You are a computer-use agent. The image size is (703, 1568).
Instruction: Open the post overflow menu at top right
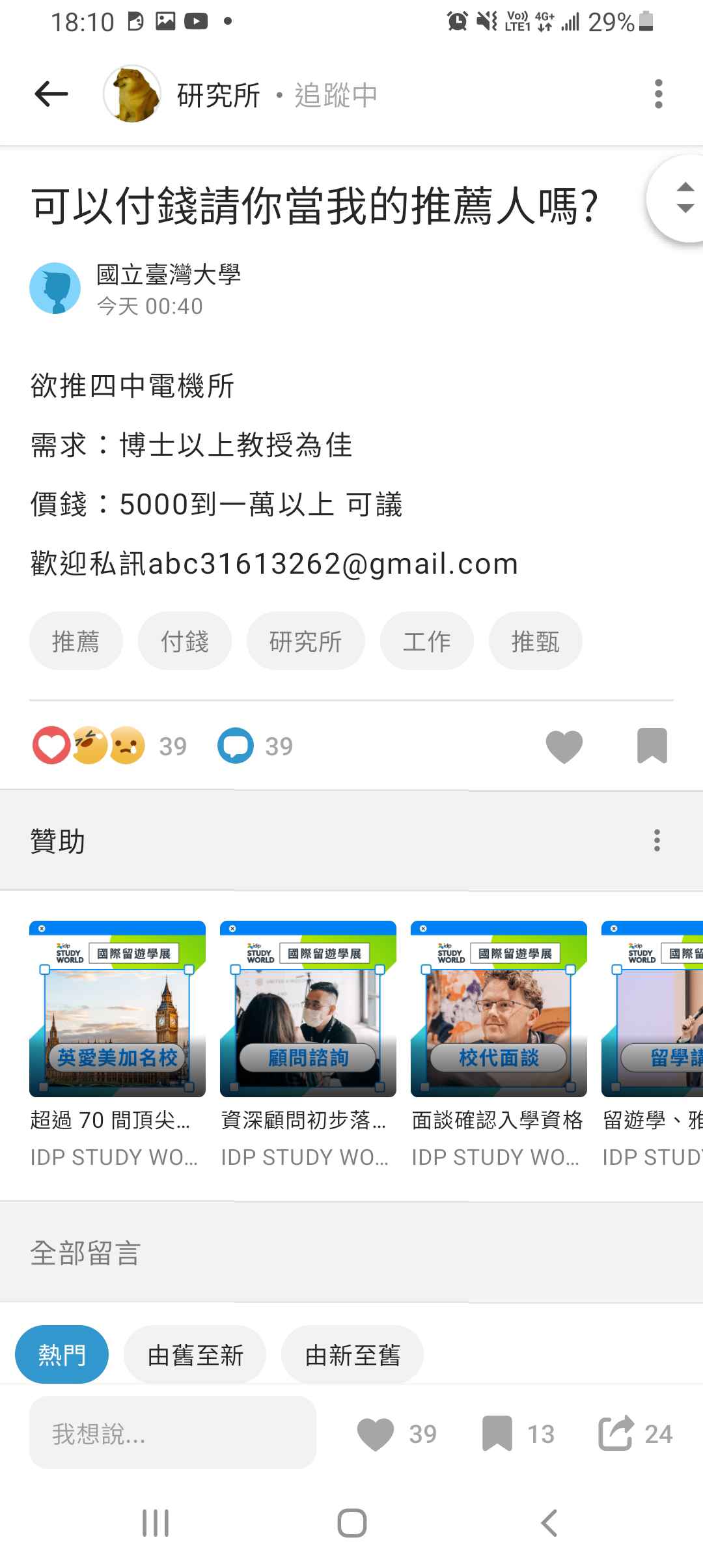pyautogui.click(x=658, y=94)
